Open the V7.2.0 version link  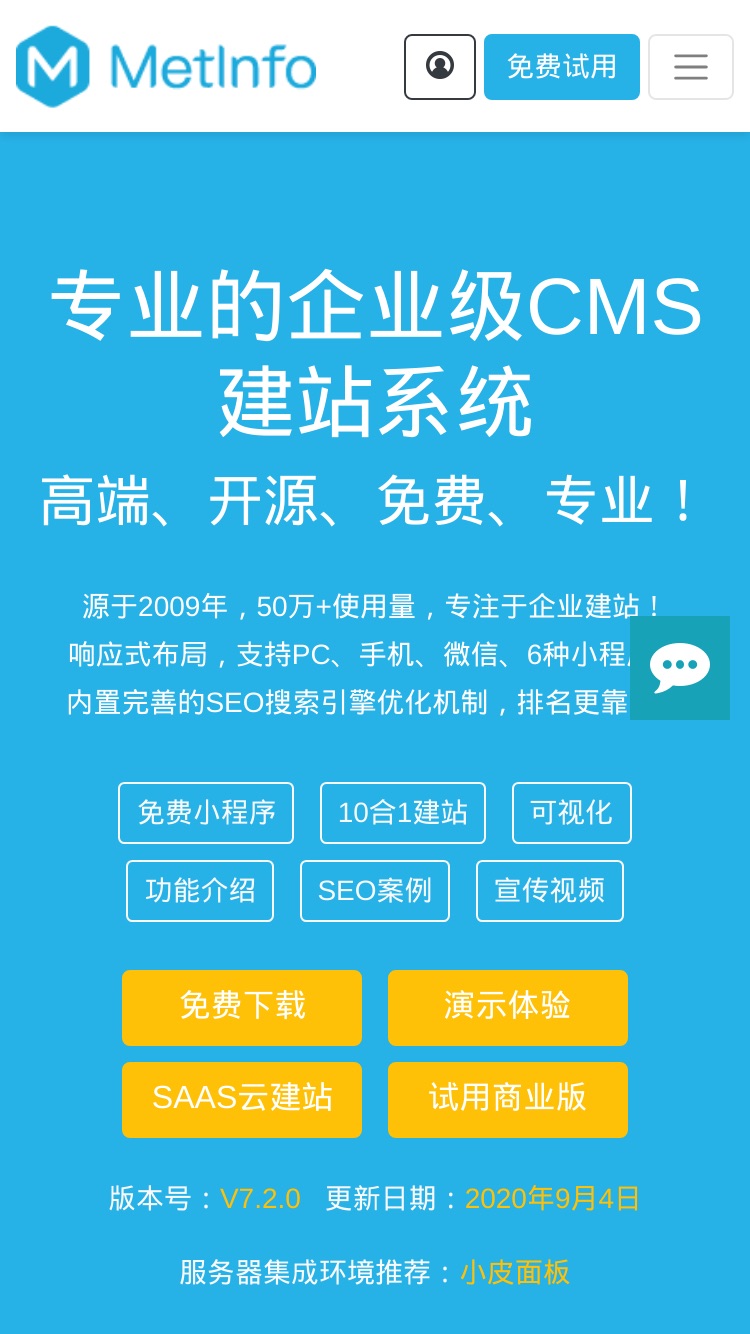260,1198
